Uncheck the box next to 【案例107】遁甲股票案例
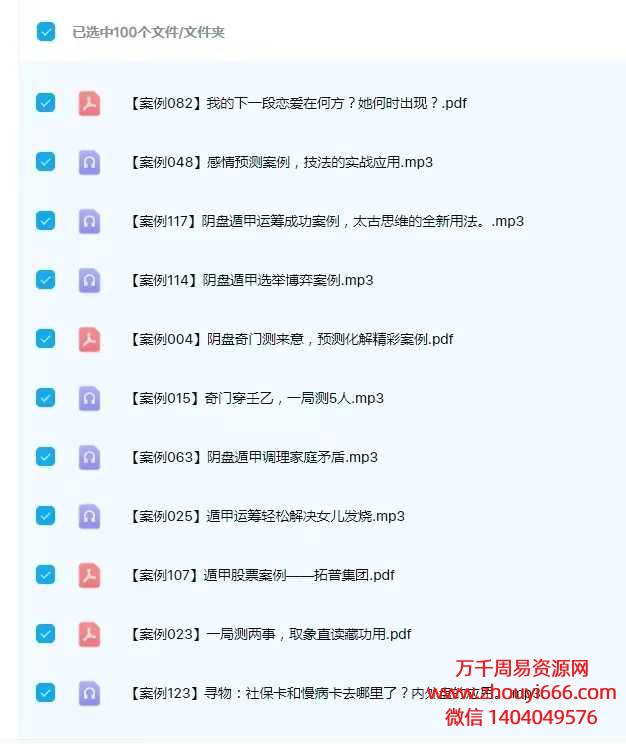The image size is (626, 744). [x=46, y=575]
